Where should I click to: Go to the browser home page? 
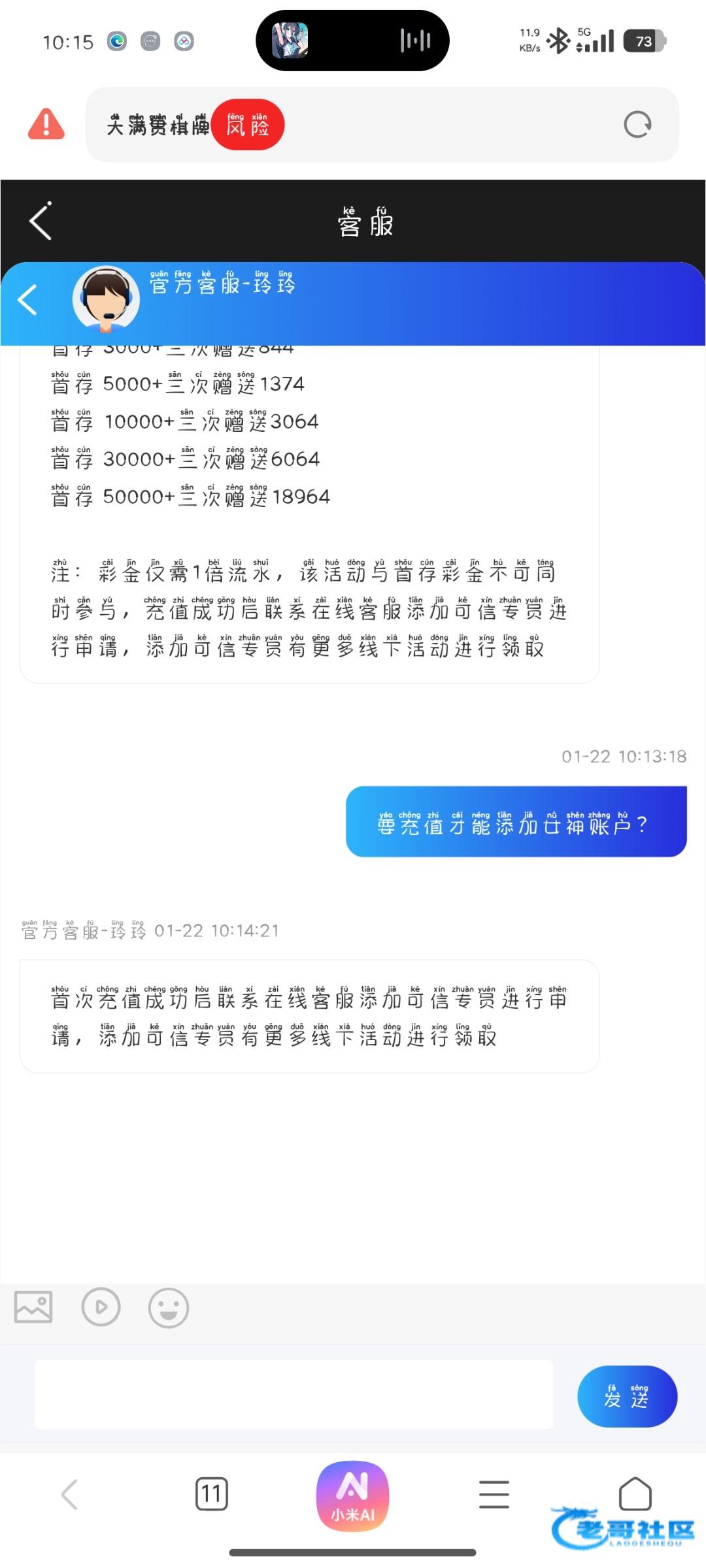[635, 1493]
